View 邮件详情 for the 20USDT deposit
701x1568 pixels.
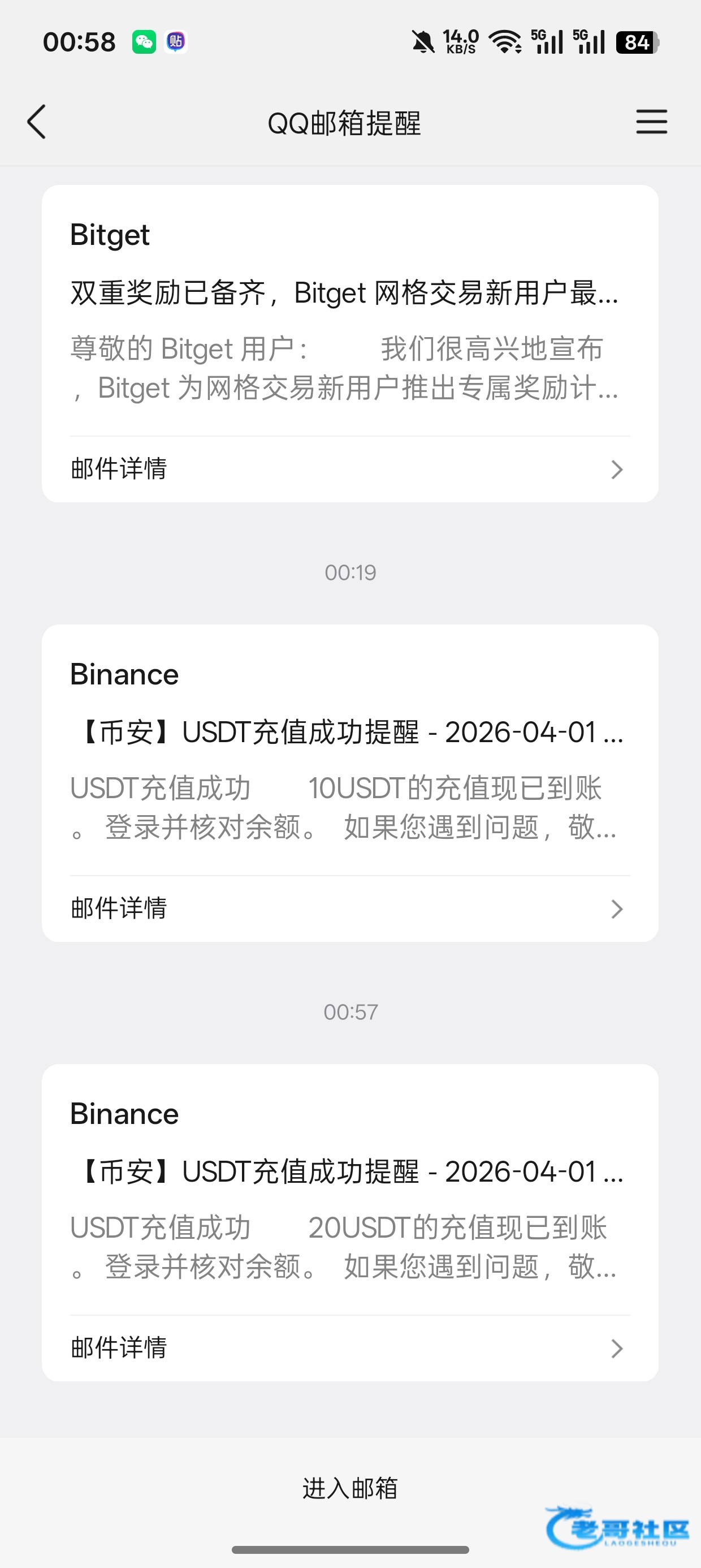tap(349, 1349)
